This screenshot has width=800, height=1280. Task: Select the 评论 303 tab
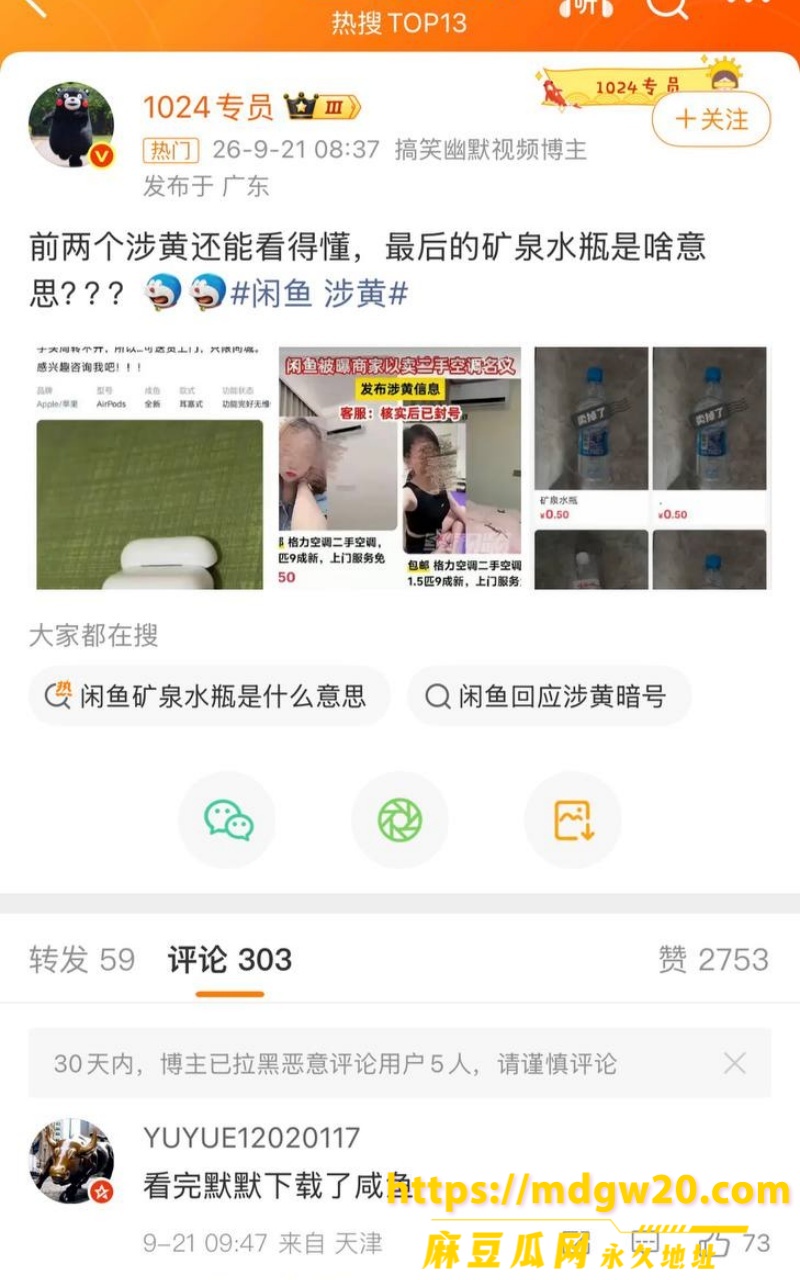coord(230,960)
